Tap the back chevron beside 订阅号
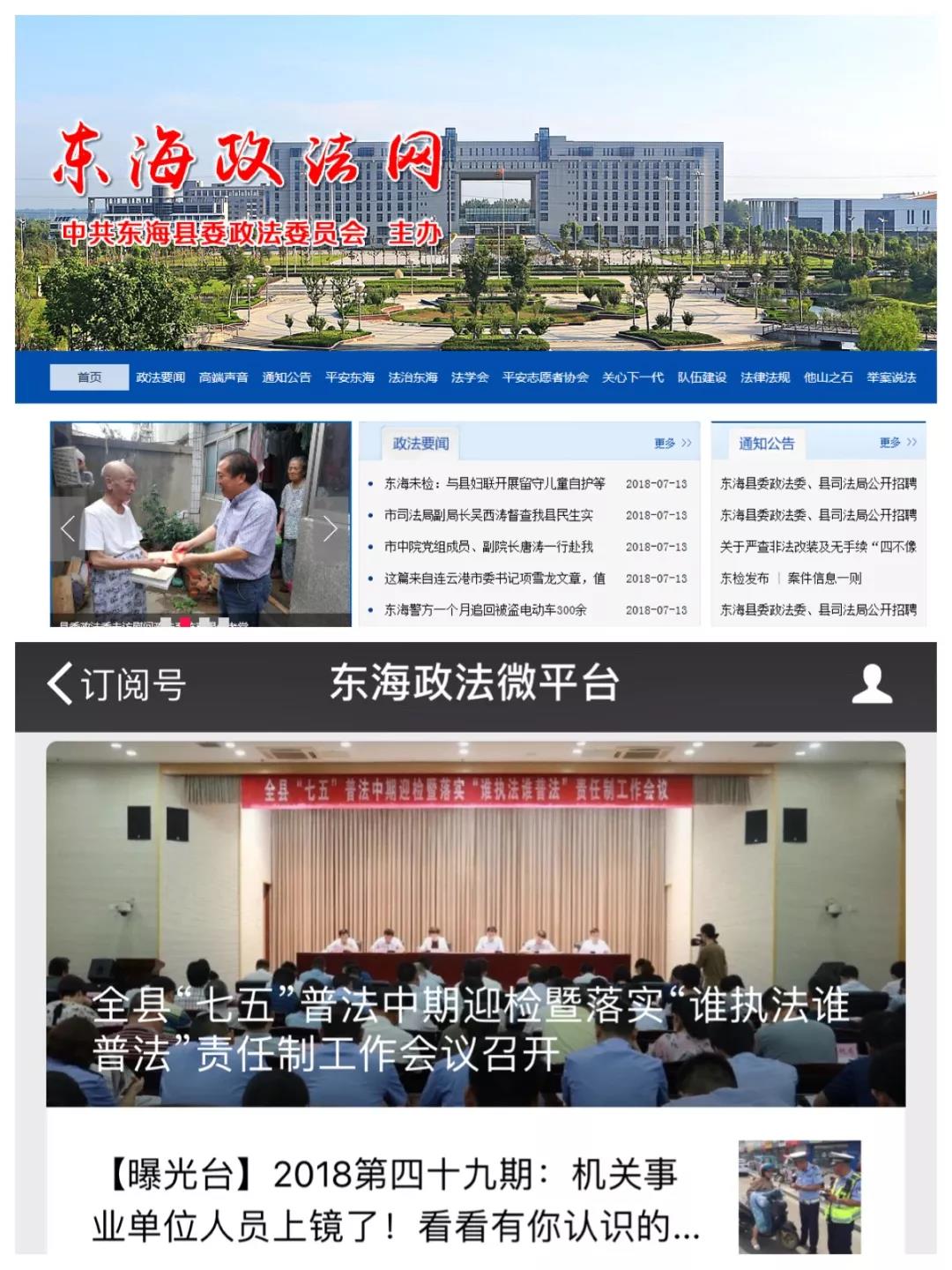This screenshot has height=1270, width=952. (x=59, y=684)
